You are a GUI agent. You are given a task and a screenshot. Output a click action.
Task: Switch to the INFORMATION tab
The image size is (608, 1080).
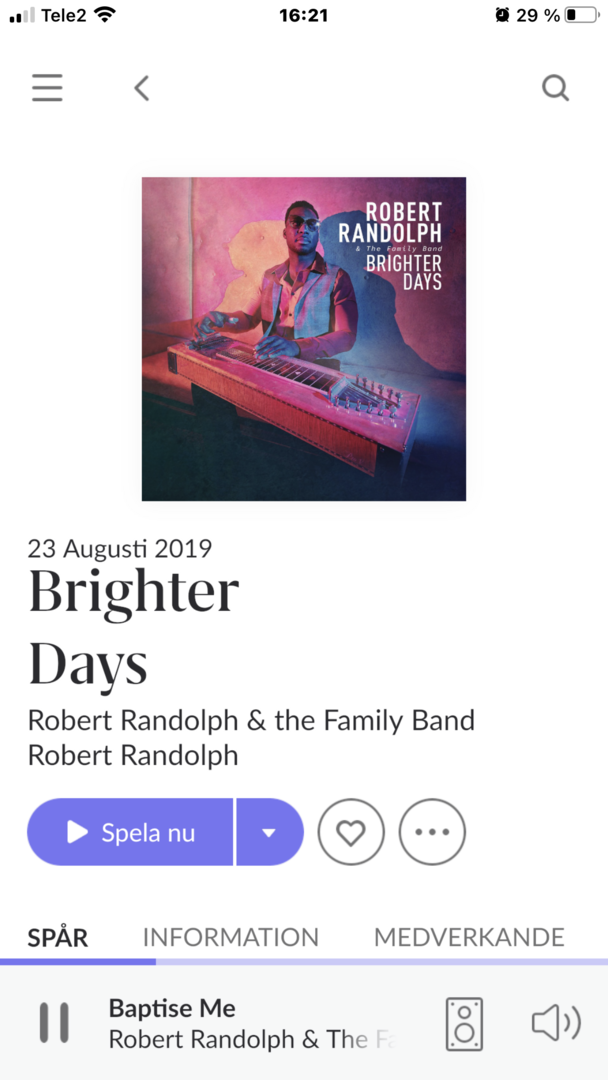click(231, 937)
